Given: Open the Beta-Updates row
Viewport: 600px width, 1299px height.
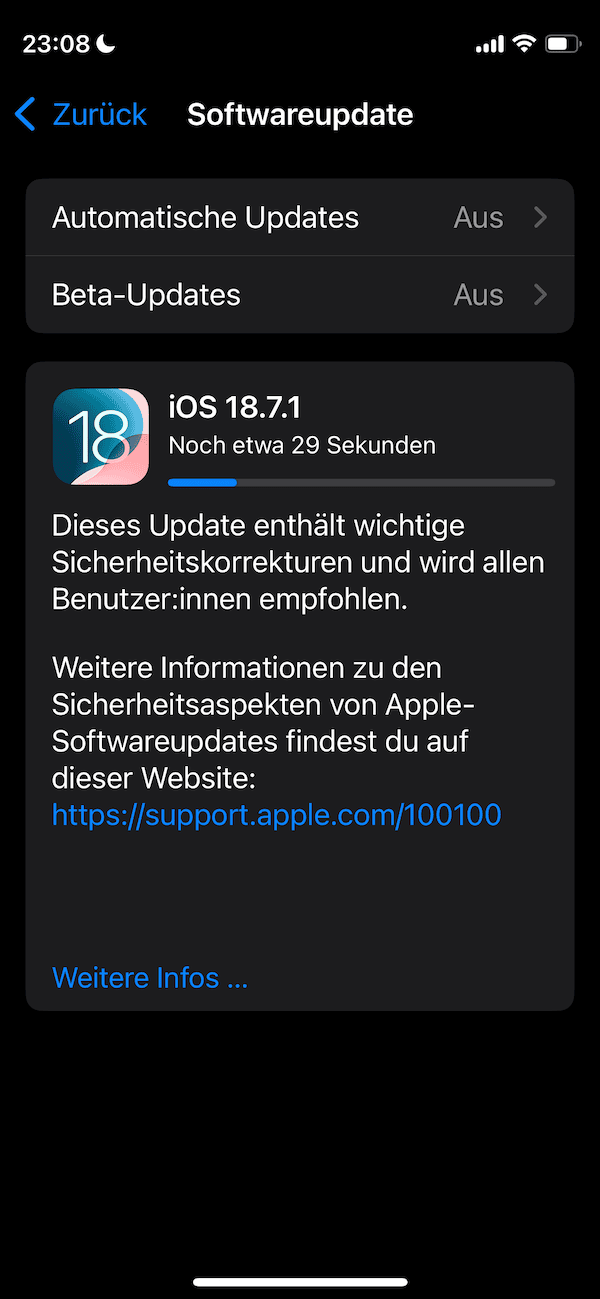Looking at the screenshot, I should pos(300,295).
